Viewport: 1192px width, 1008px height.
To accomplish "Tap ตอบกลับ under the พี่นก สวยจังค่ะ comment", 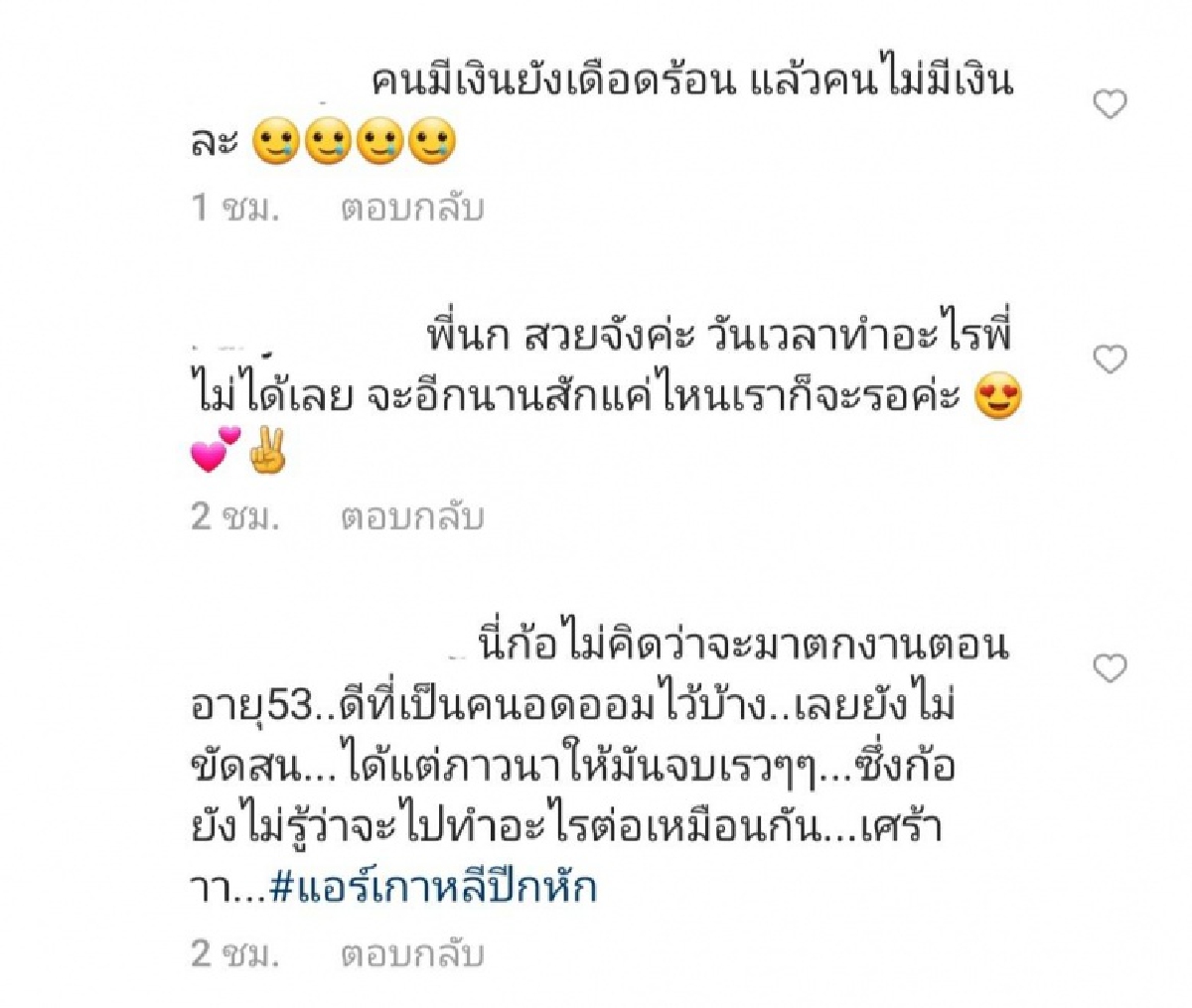I will pyautogui.click(x=411, y=517).
